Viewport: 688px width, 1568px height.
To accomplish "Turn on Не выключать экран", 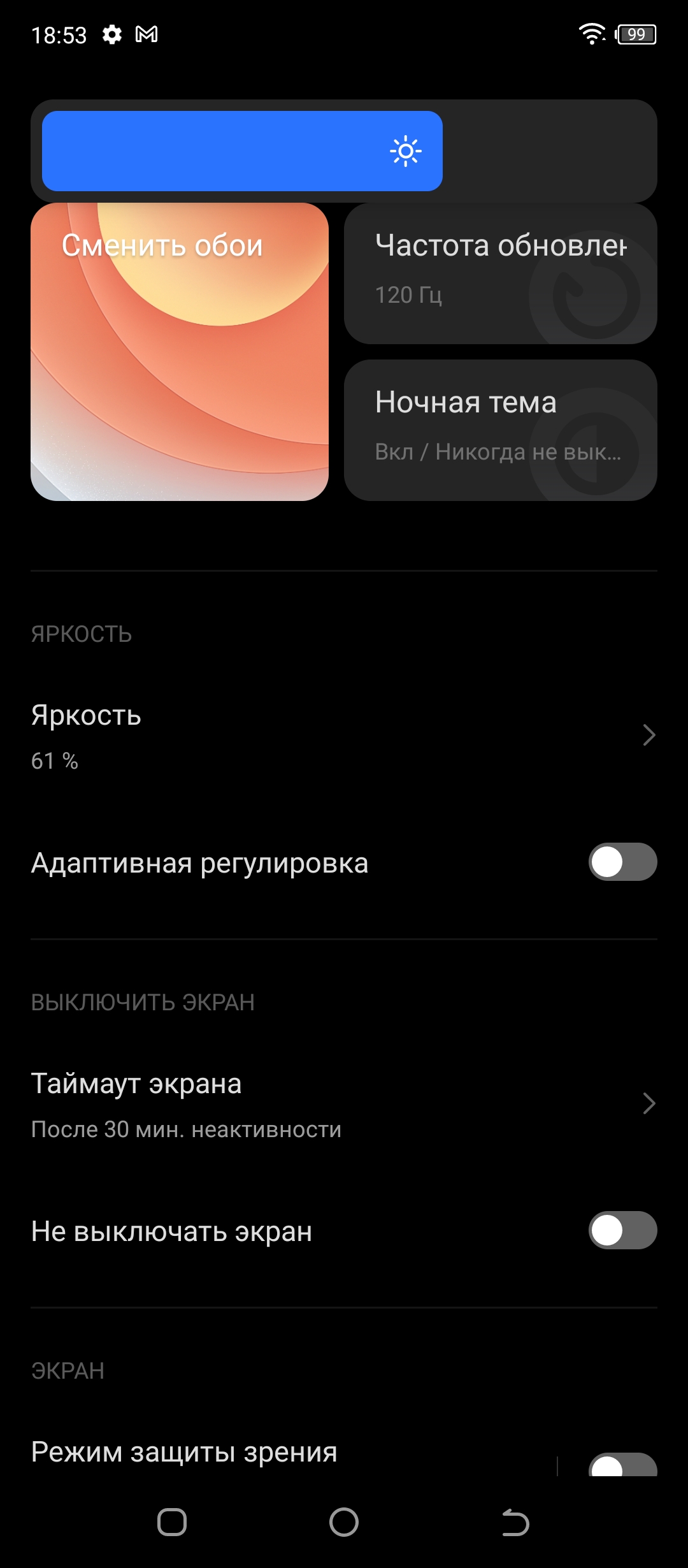I will [x=622, y=1230].
